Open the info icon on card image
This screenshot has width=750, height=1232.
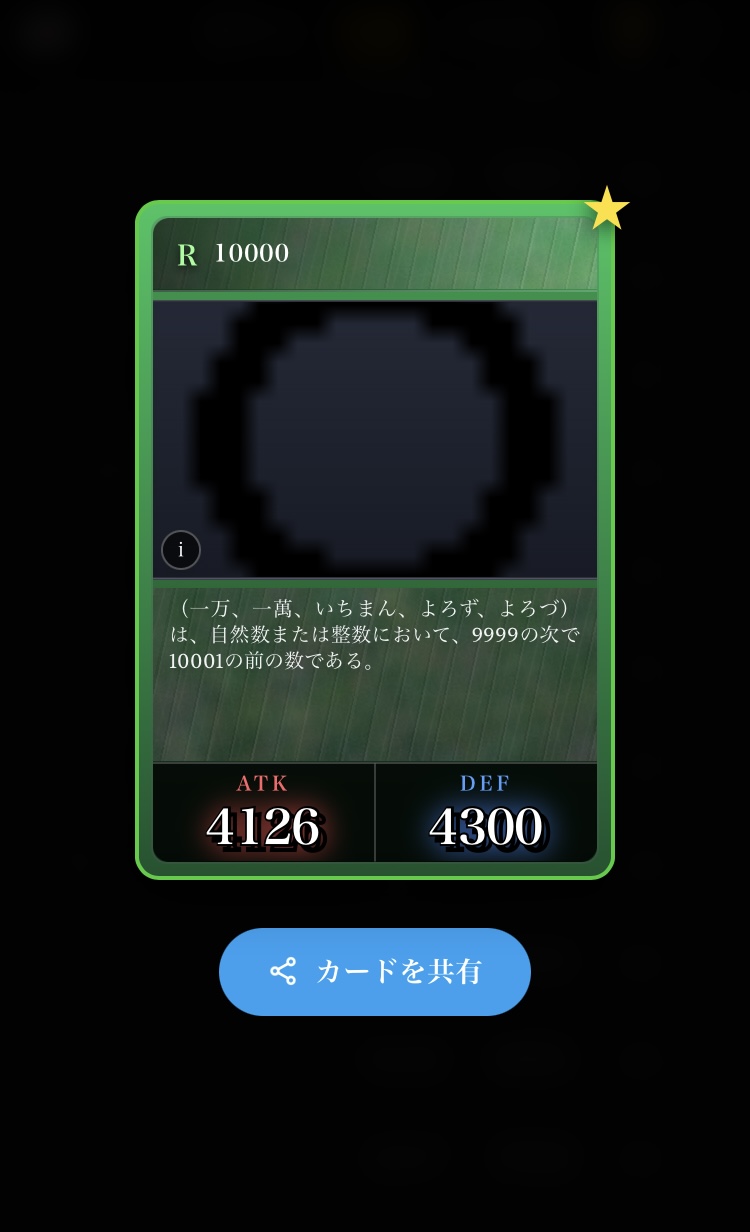point(181,550)
